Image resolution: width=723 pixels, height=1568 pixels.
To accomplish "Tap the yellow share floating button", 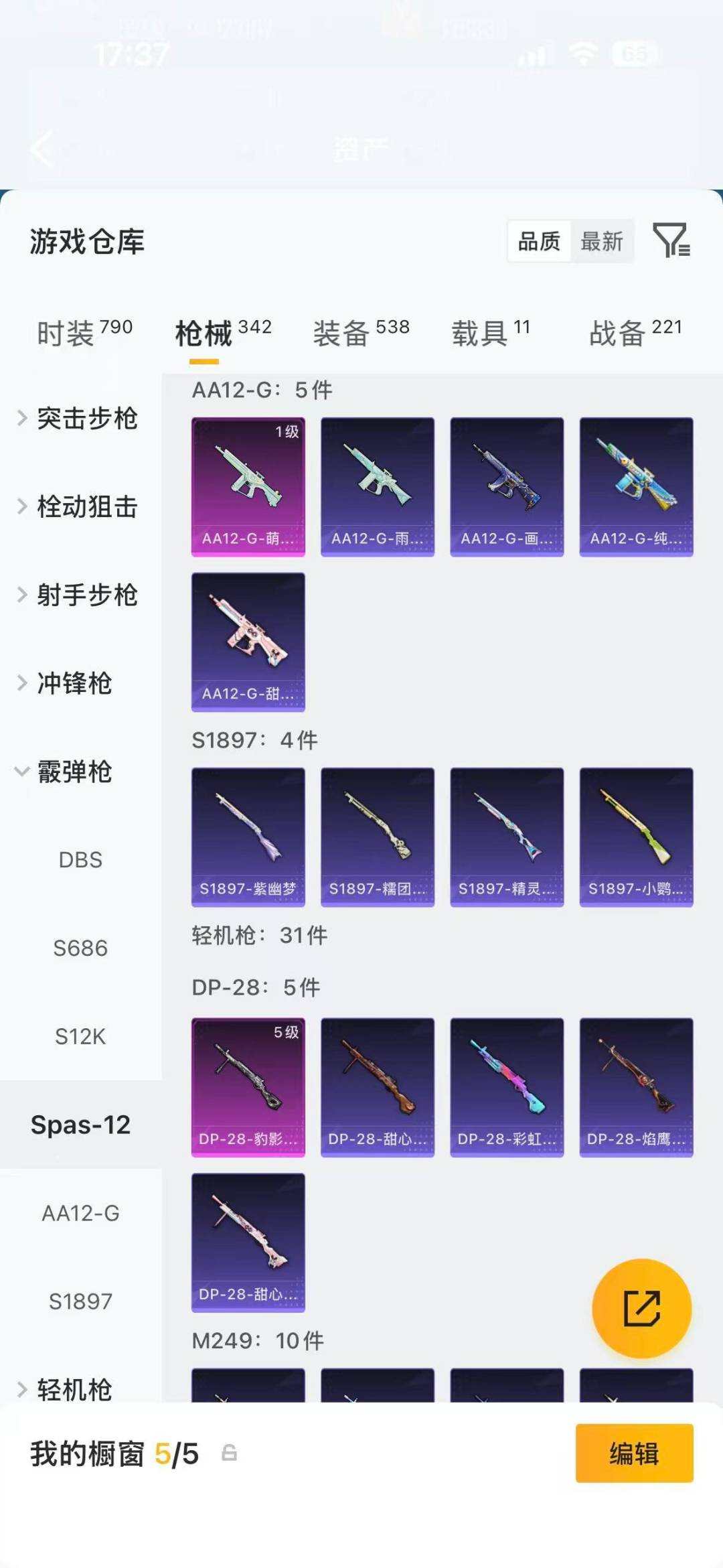I will tap(641, 1307).
